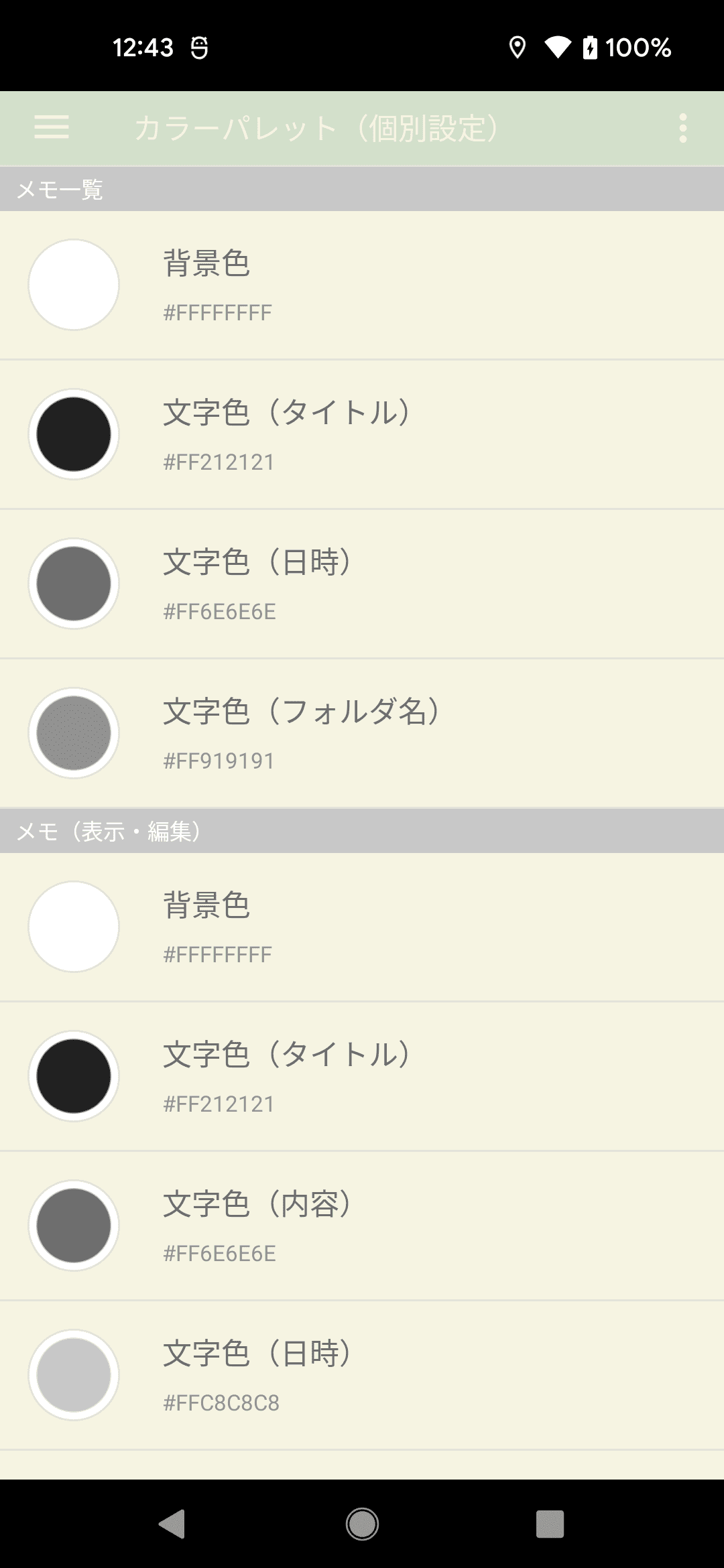Go to the home screen

click(362, 1524)
